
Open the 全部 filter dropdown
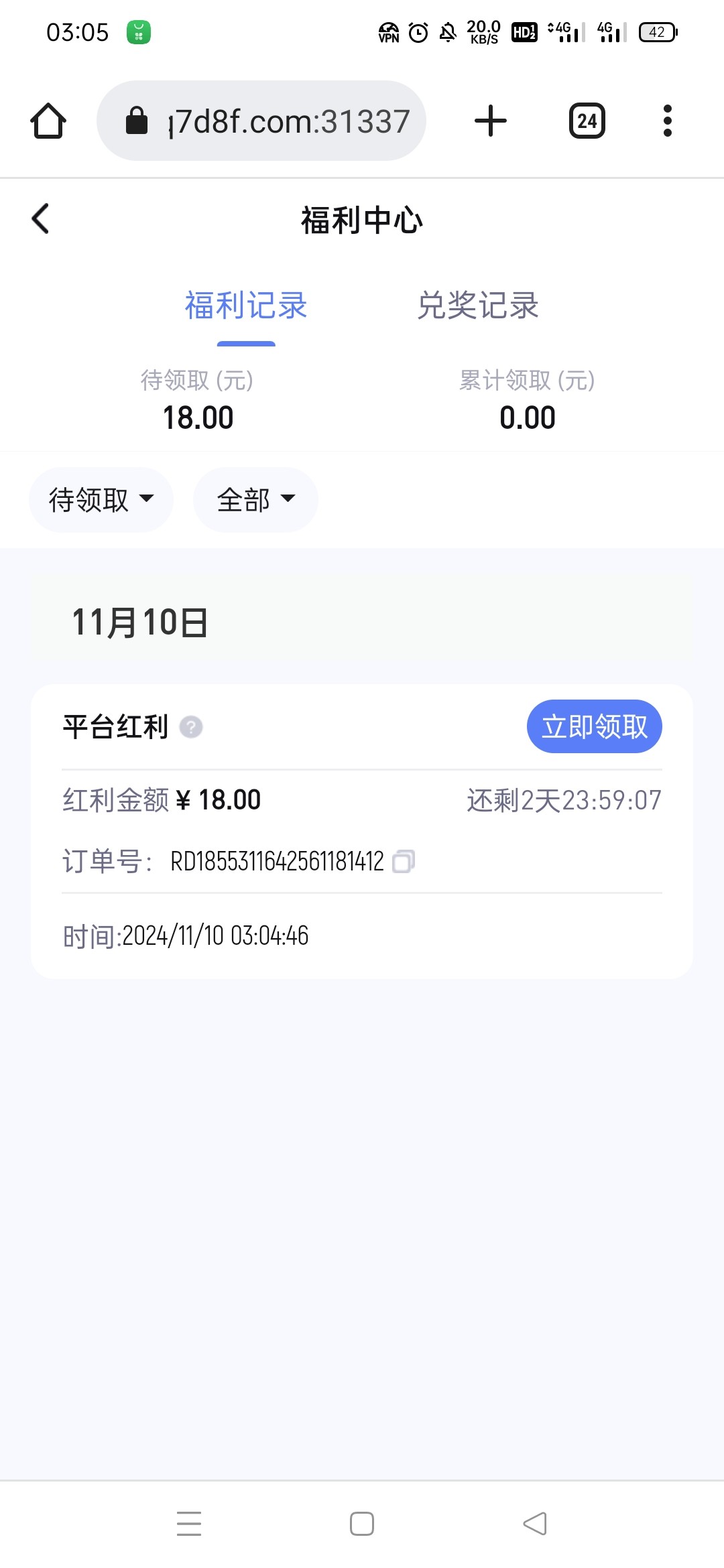tap(255, 500)
